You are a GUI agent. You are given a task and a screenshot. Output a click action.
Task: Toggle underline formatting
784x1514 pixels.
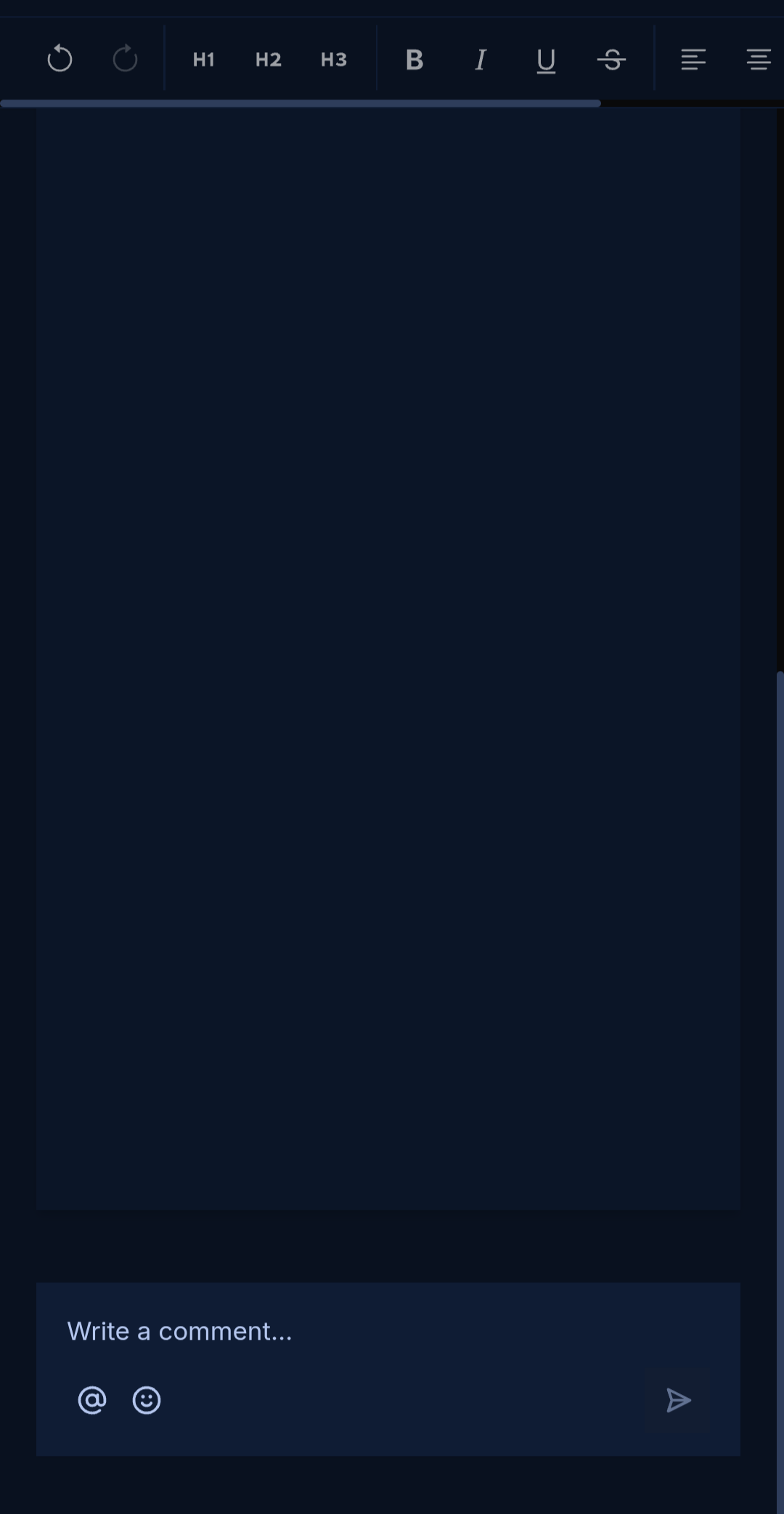[546, 59]
